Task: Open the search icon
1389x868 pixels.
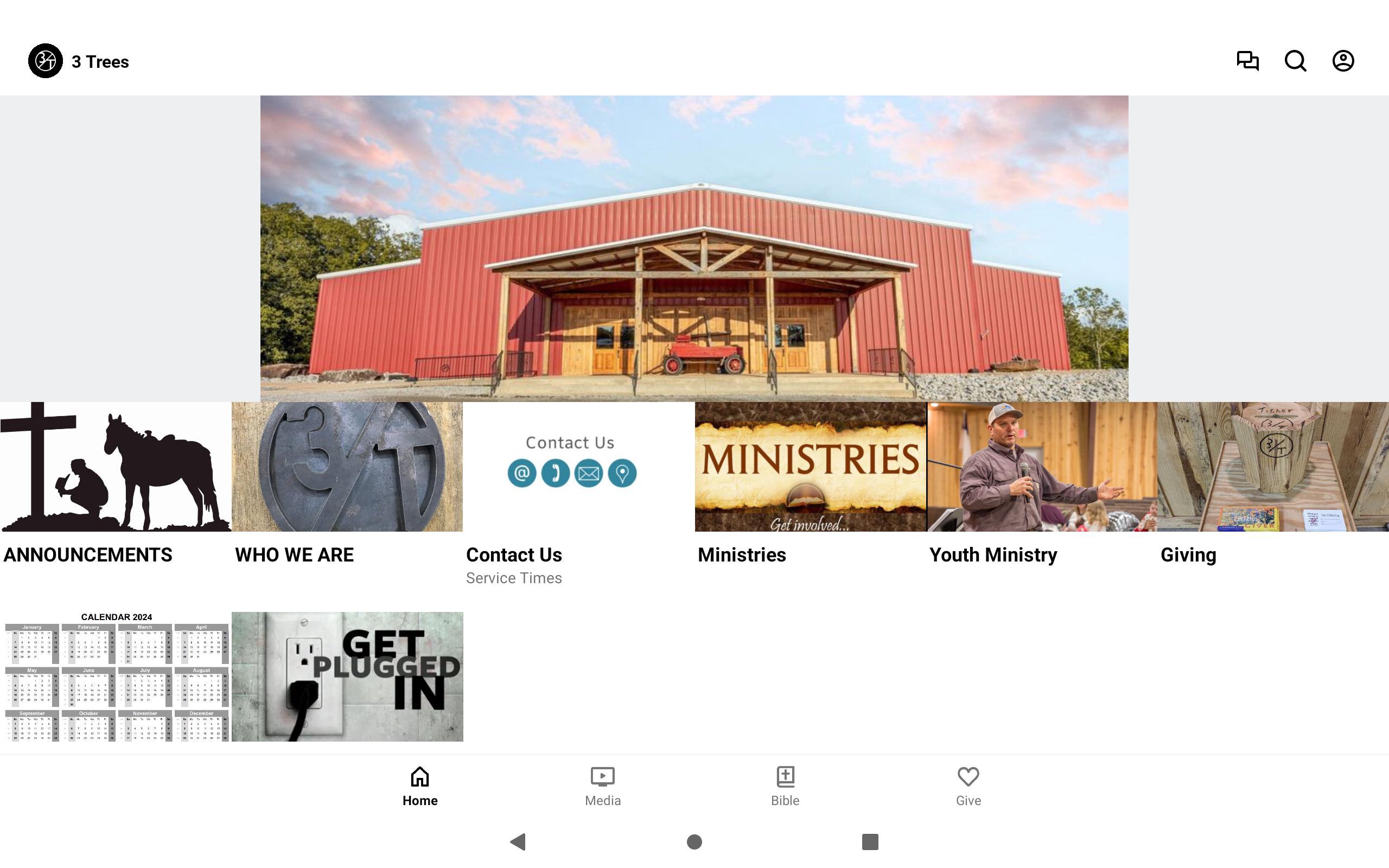Action: tap(1295, 61)
